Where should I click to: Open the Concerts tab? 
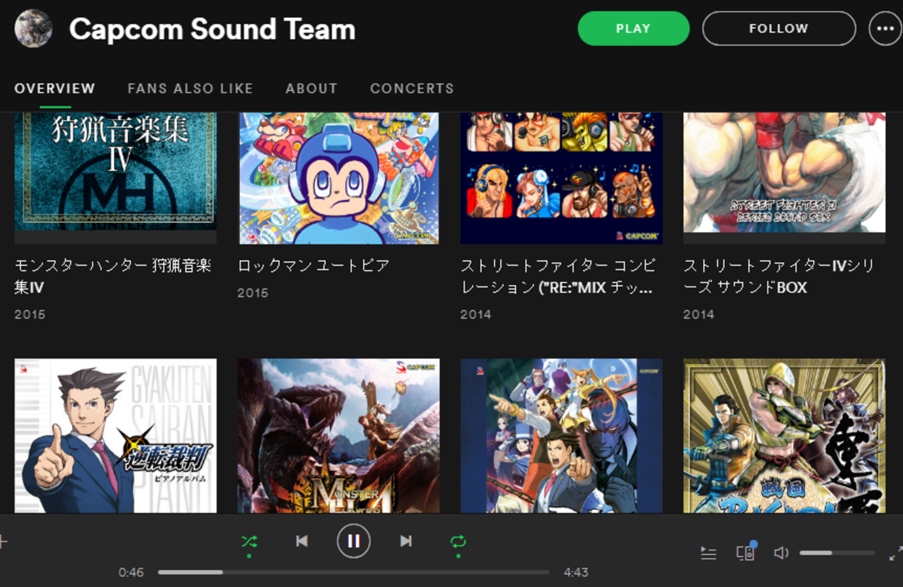tap(412, 88)
